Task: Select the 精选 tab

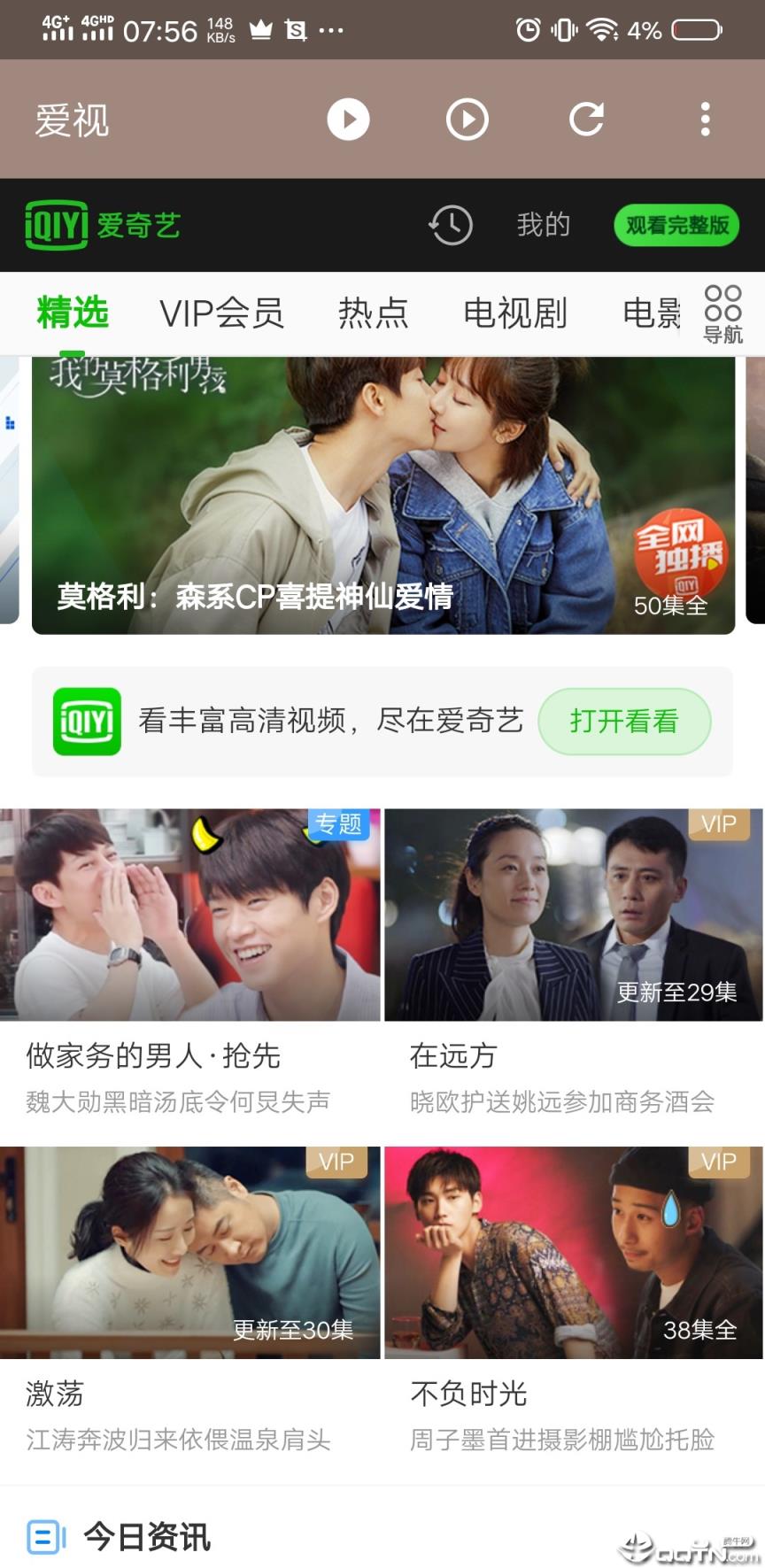Action: [x=73, y=313]
